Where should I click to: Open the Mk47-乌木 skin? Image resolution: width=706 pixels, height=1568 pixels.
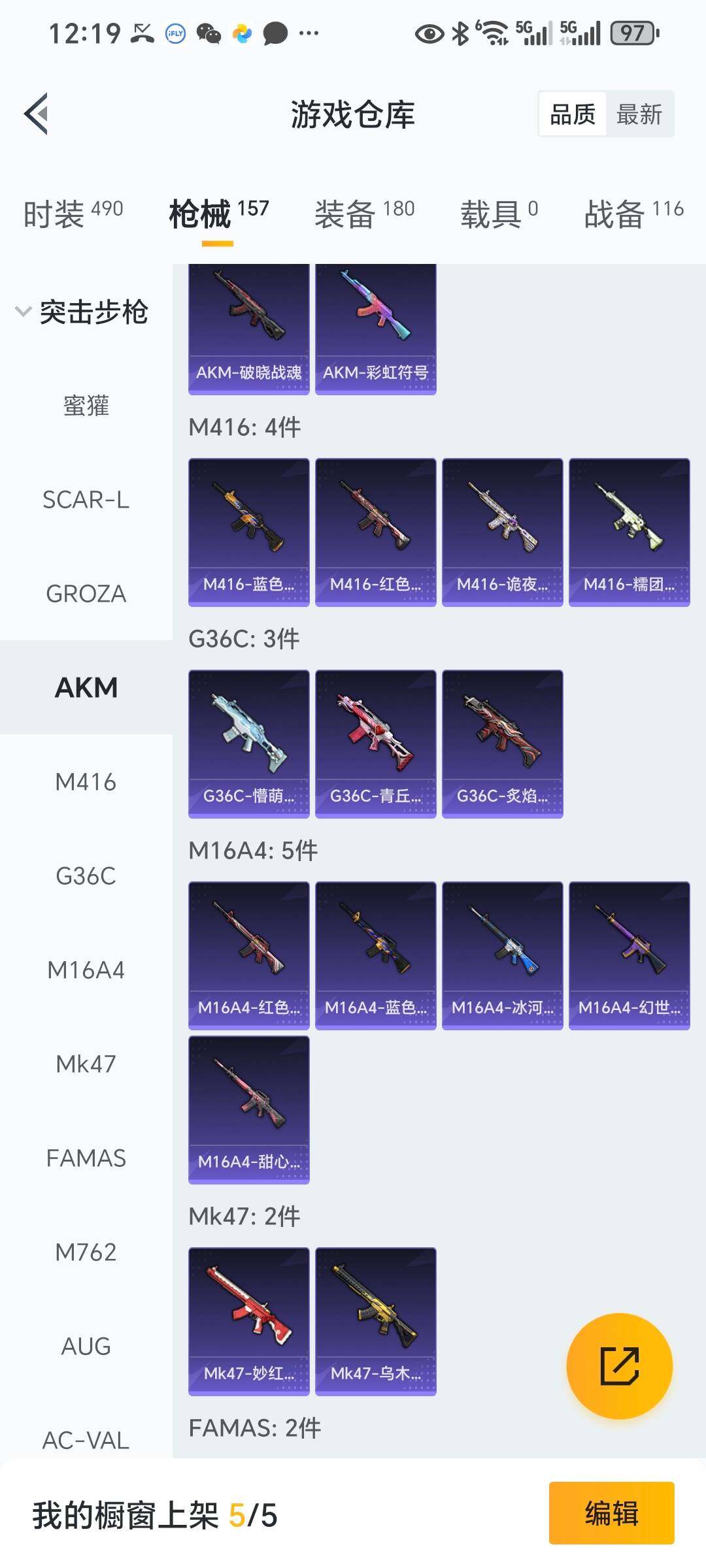pos(375,1321)
